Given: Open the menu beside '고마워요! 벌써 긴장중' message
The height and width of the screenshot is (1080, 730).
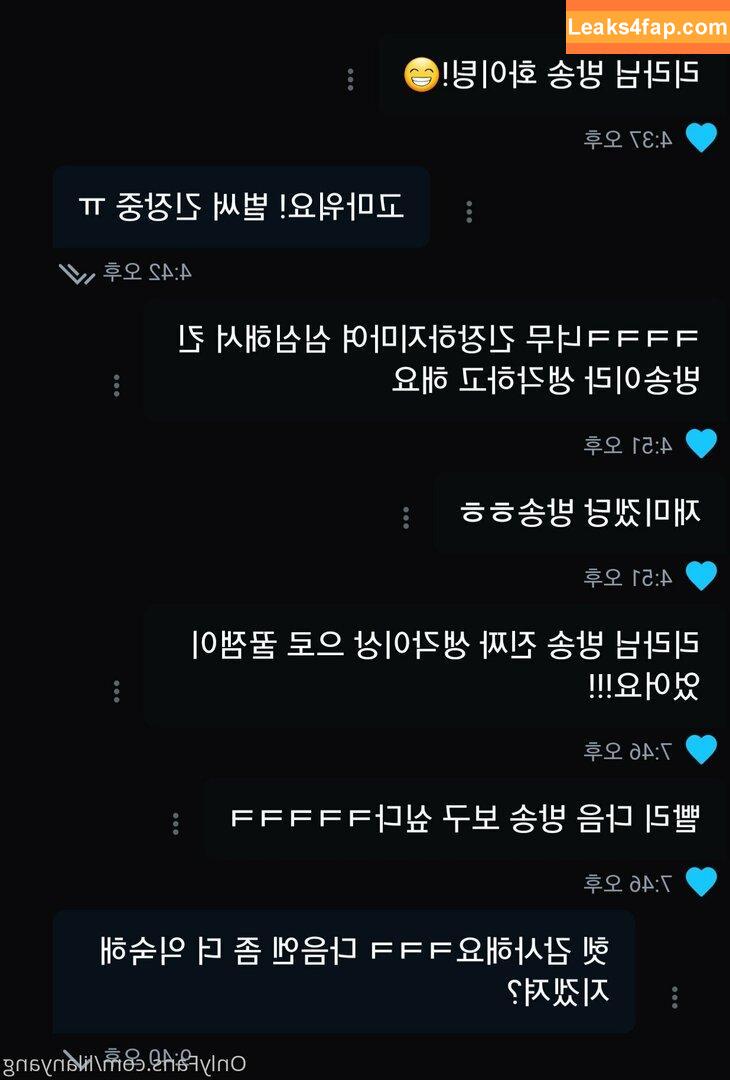Looking at the screenshot, I should pos(469,211).
